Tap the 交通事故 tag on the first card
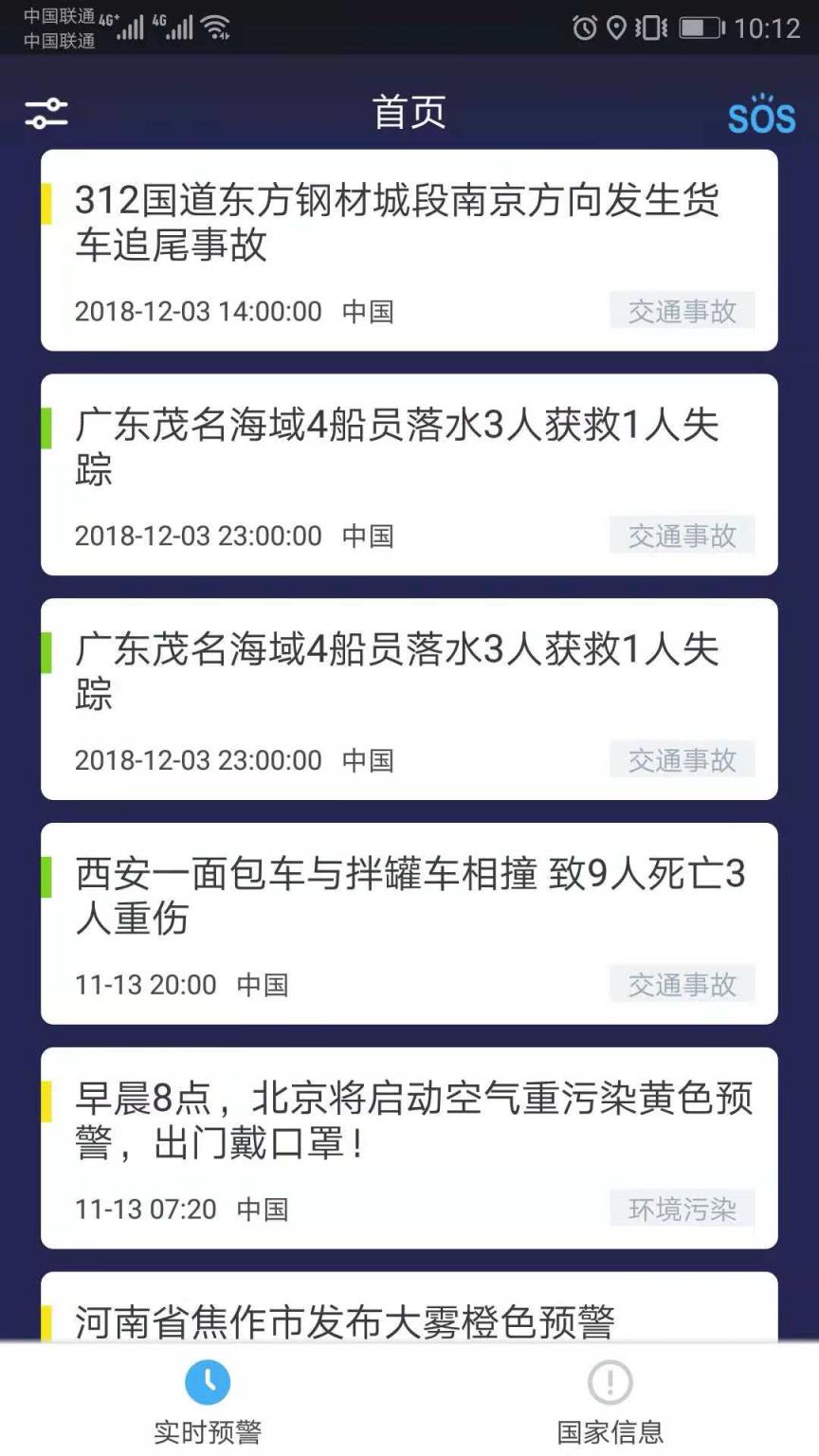Viewport: 819px width, 1456px height. tap(682, 310)
